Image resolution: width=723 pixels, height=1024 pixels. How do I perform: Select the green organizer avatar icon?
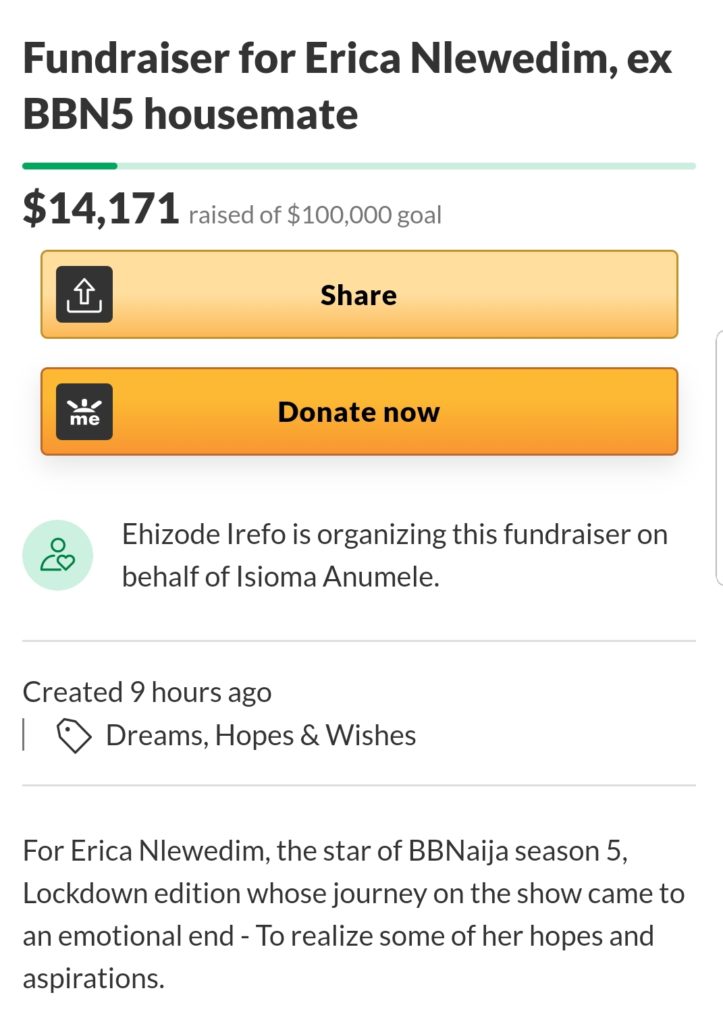click(57, 554)
